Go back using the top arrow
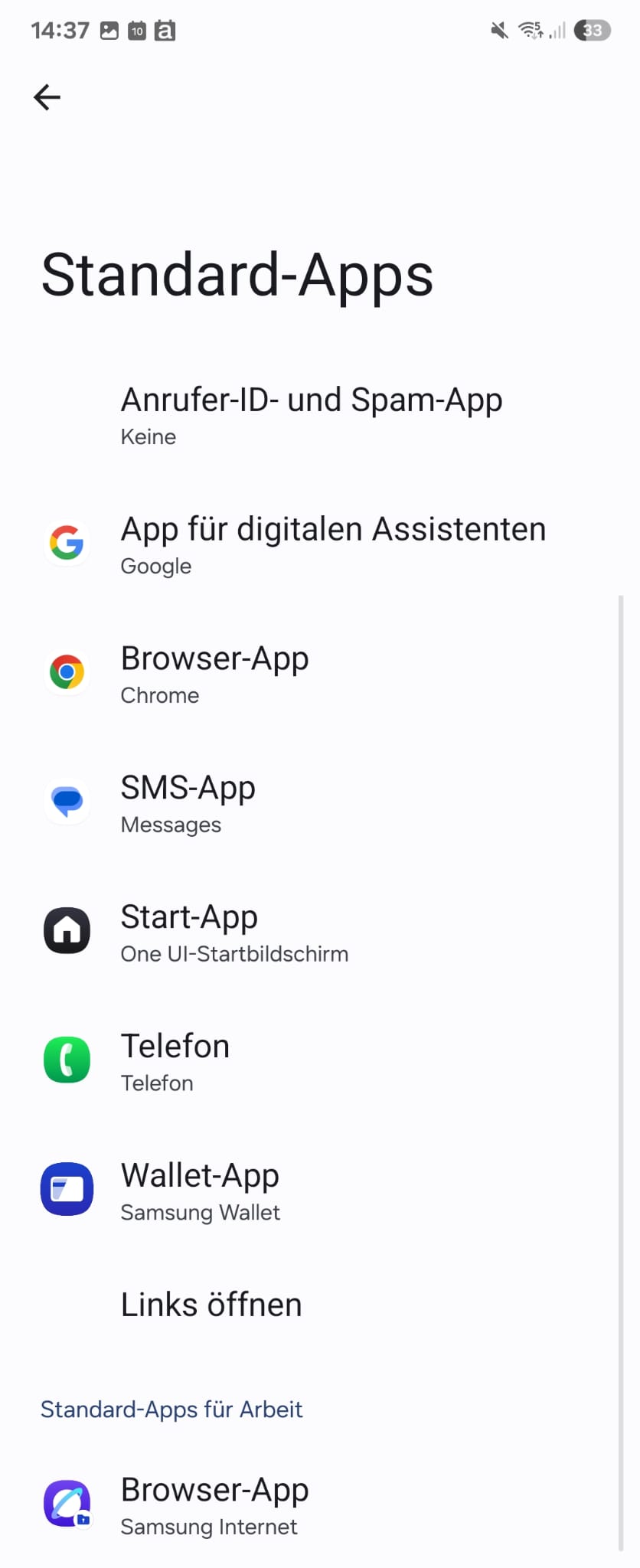This screenshot has width=640, height=1568. 47,97
